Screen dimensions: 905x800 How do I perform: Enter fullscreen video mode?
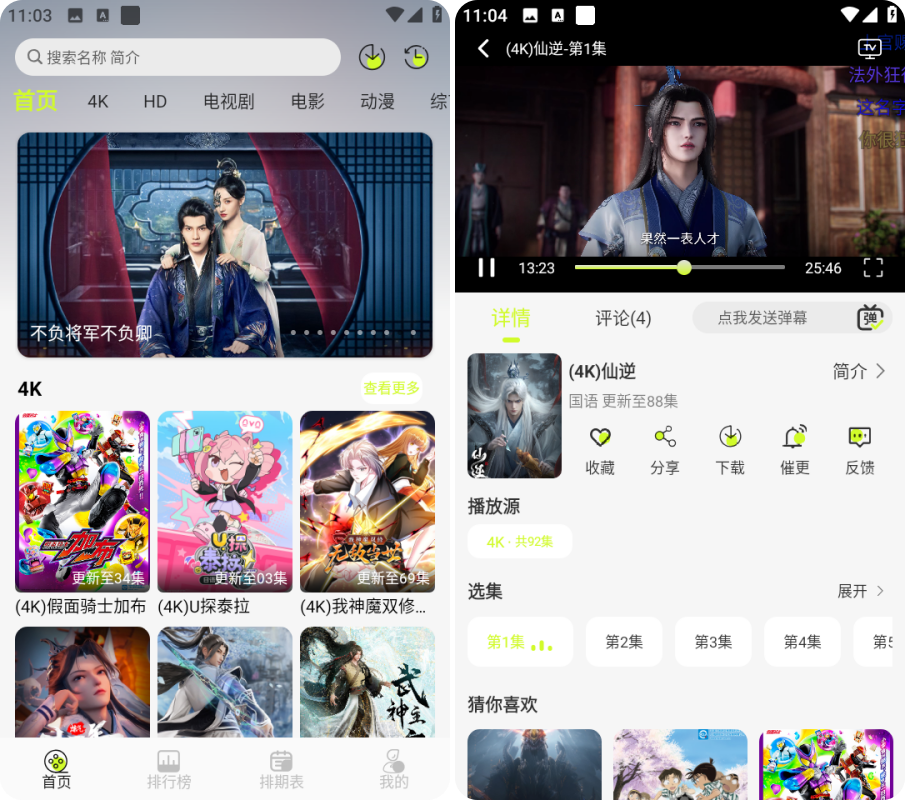(873, 267)
